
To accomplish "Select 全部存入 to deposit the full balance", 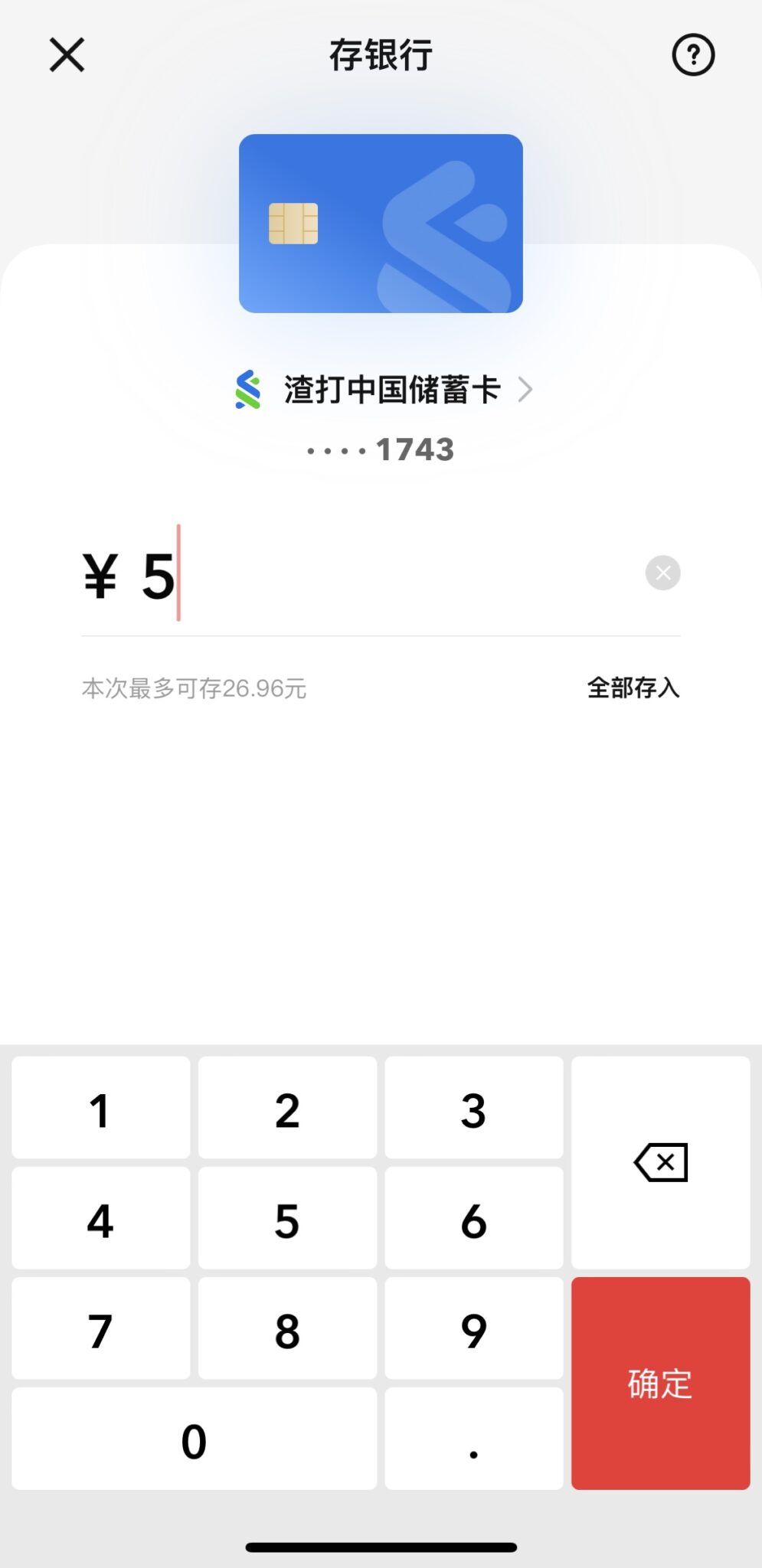I will [633, 688].
